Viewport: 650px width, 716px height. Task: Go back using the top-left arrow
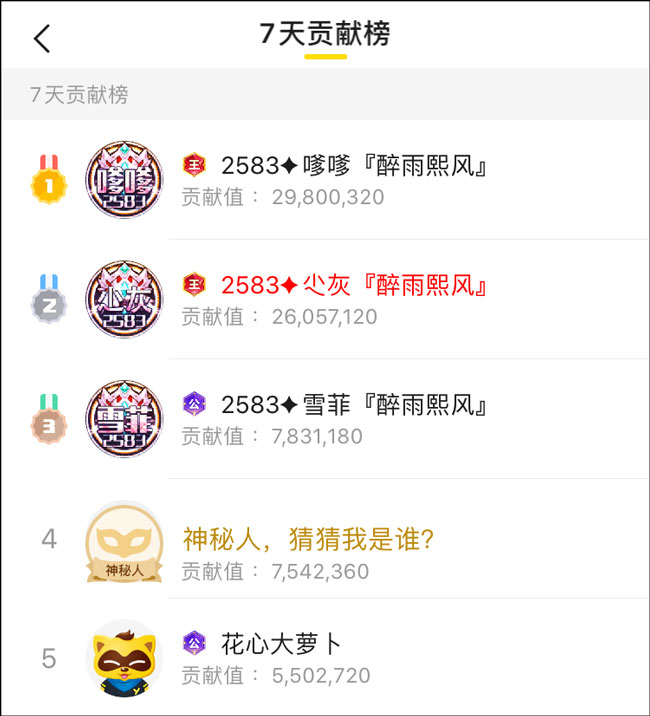[x=42, y=38]
